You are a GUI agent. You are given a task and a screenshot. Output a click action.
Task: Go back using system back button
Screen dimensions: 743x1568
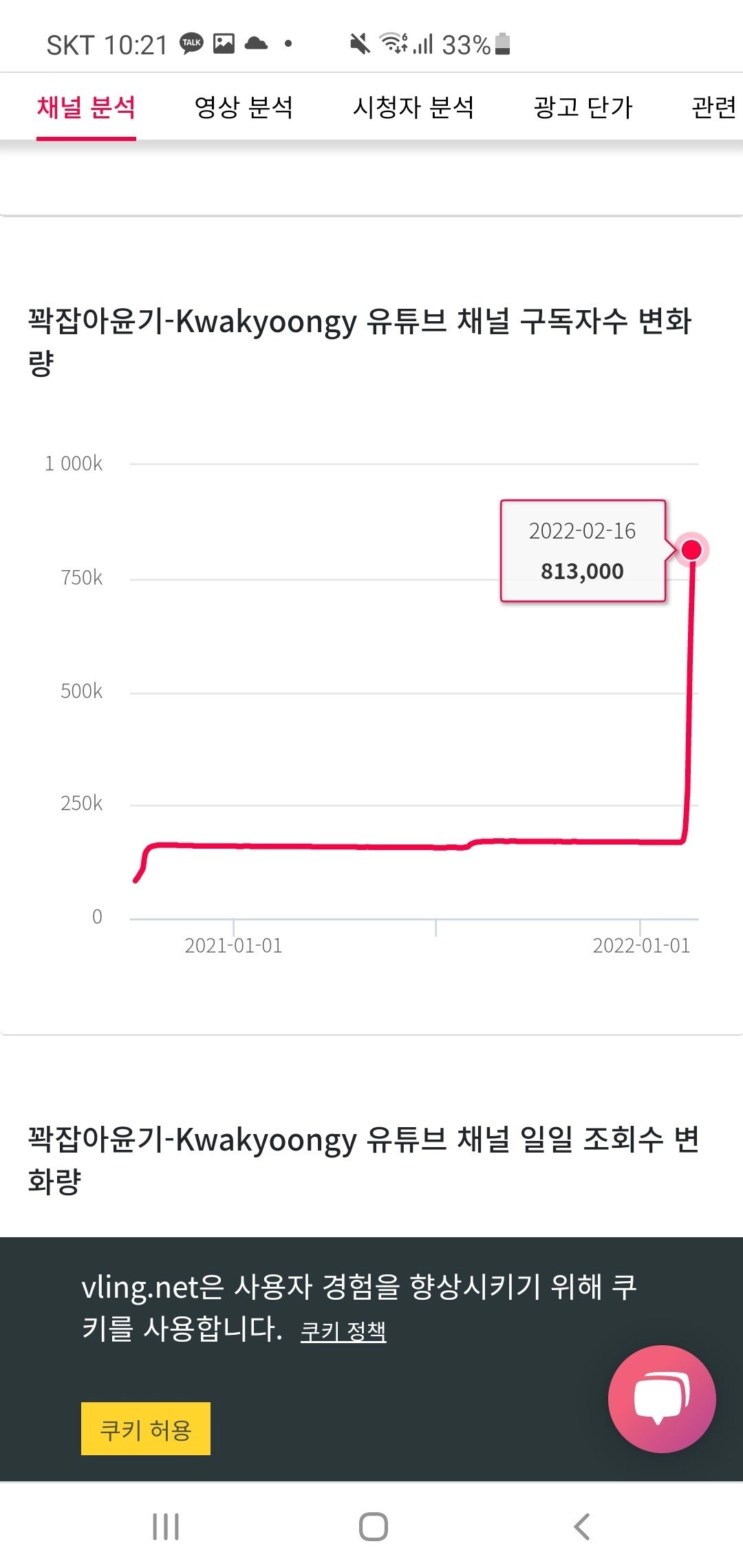[582, 1527]
